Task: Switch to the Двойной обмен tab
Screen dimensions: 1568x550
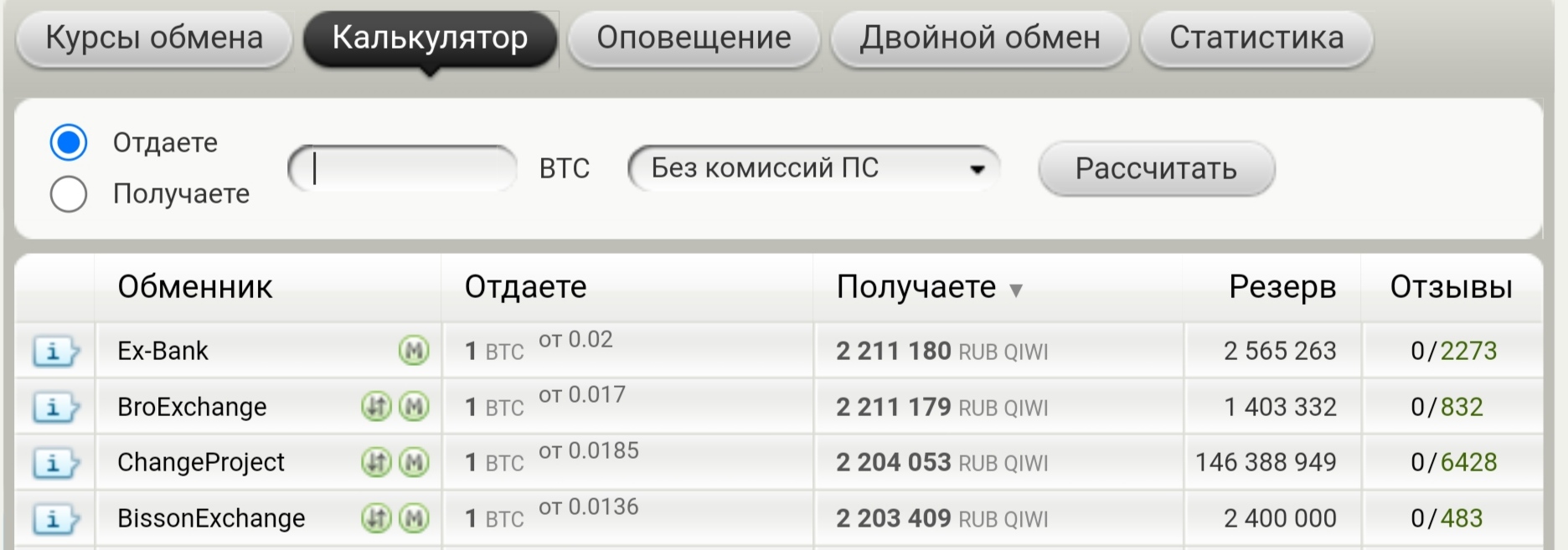Action: point(979,39)
